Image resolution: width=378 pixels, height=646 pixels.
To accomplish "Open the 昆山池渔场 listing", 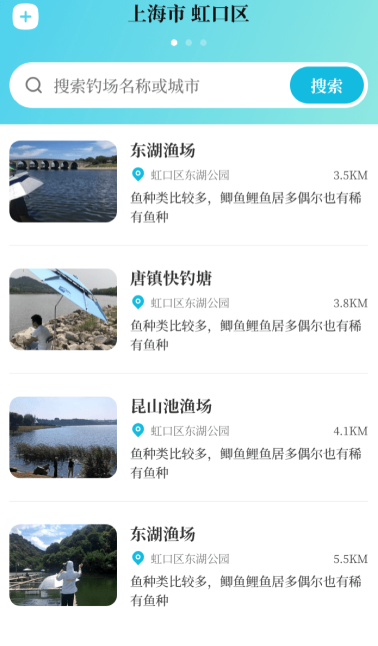I will (189, 438).
